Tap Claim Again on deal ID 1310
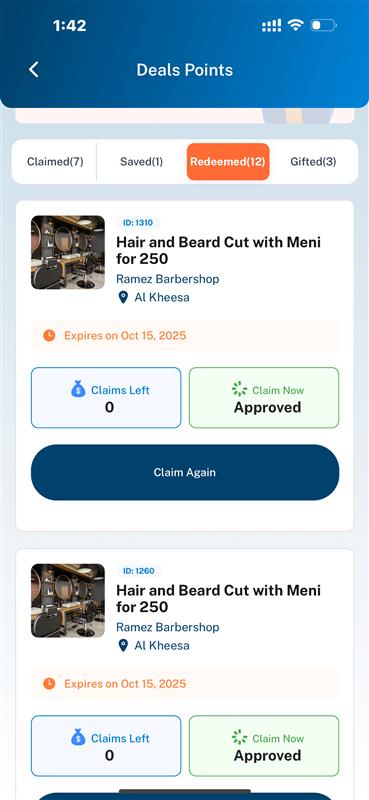 185,472
